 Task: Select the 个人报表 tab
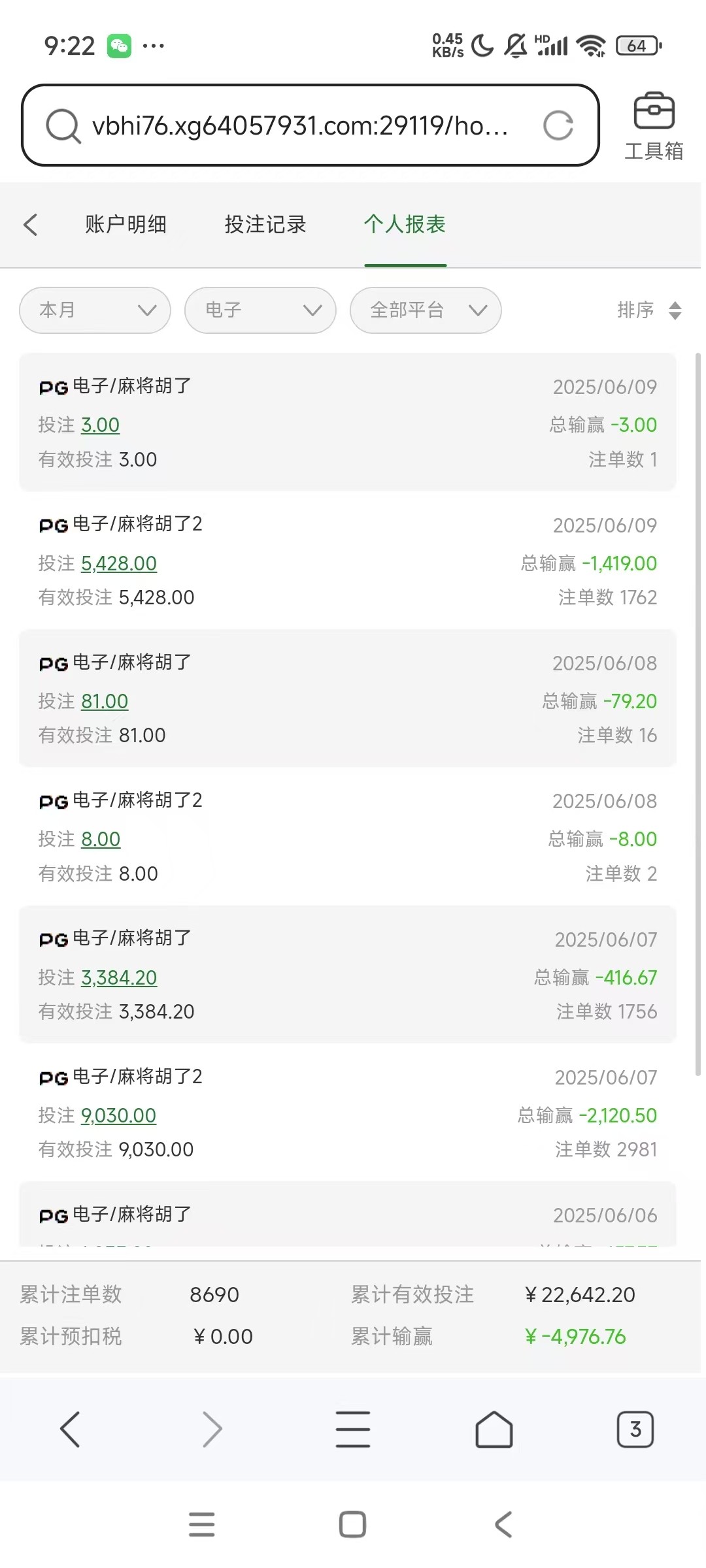(405, 224)
